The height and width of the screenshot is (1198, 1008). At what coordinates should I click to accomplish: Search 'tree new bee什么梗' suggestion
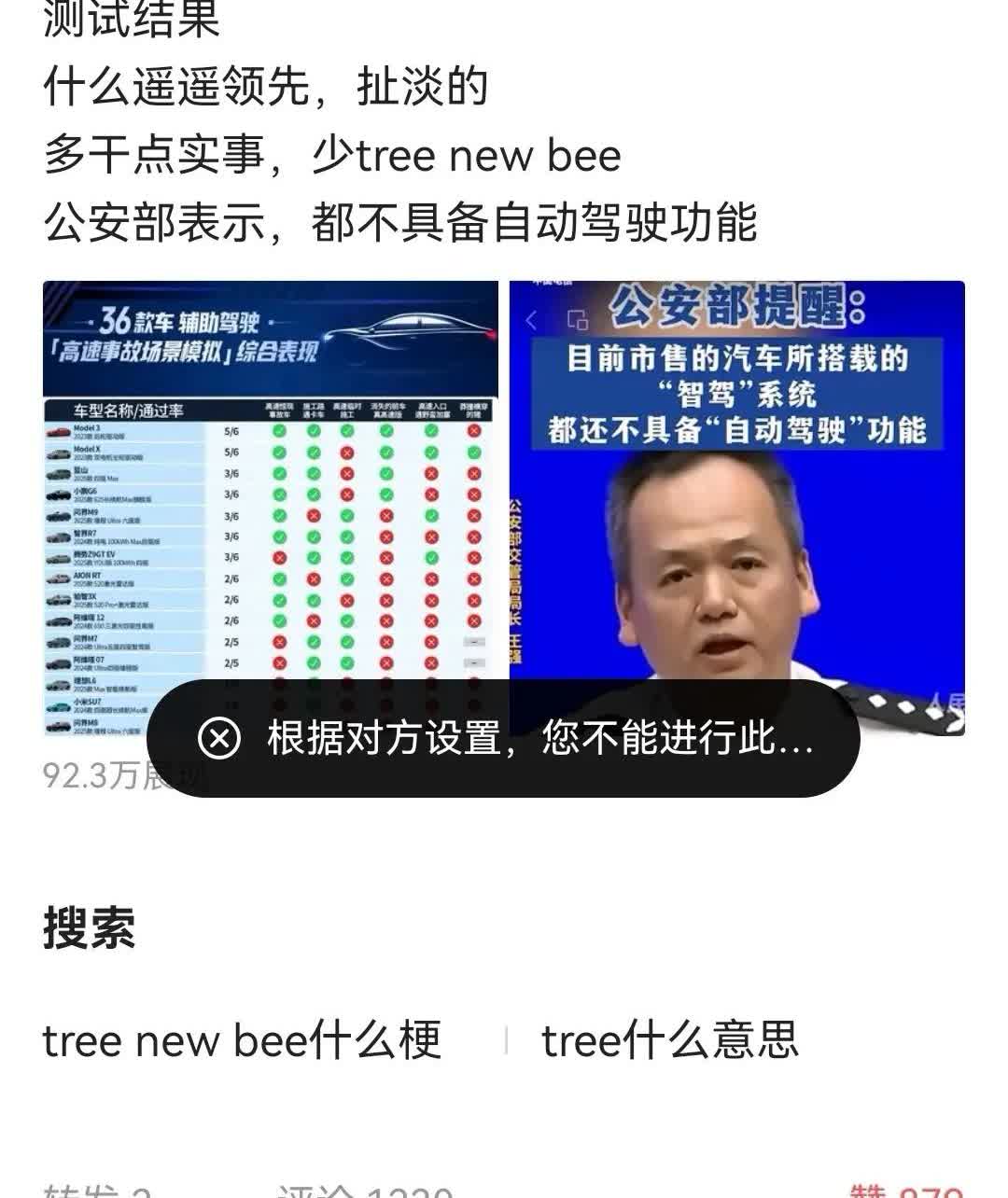point(242,1040)
